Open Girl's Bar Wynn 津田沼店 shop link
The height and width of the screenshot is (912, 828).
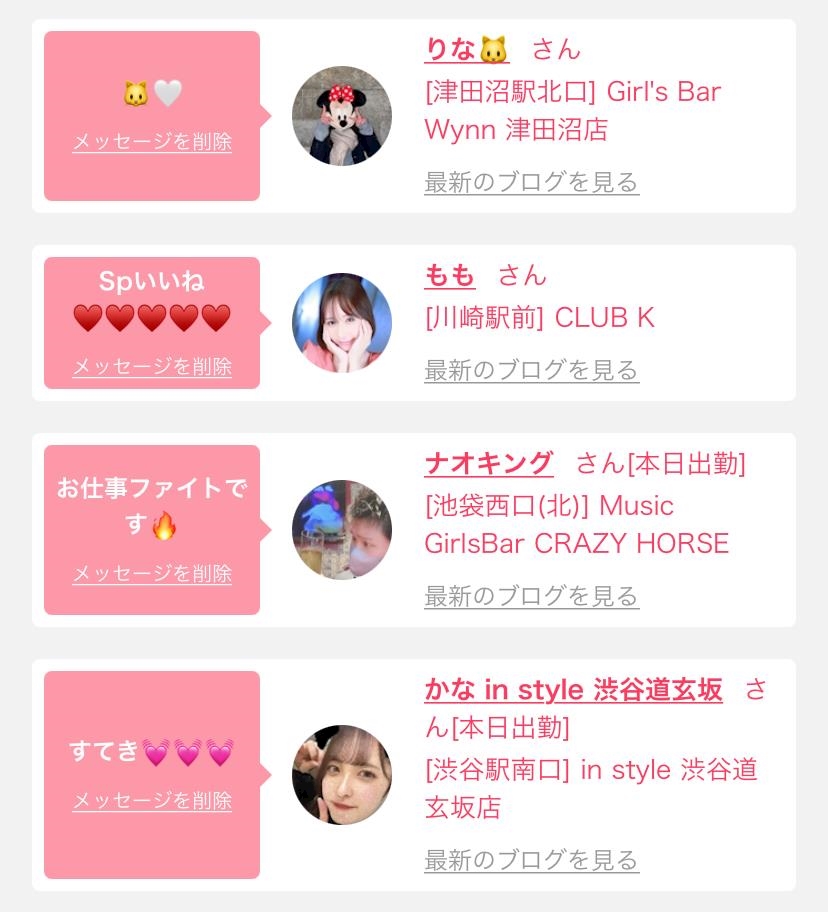(572, 111)
